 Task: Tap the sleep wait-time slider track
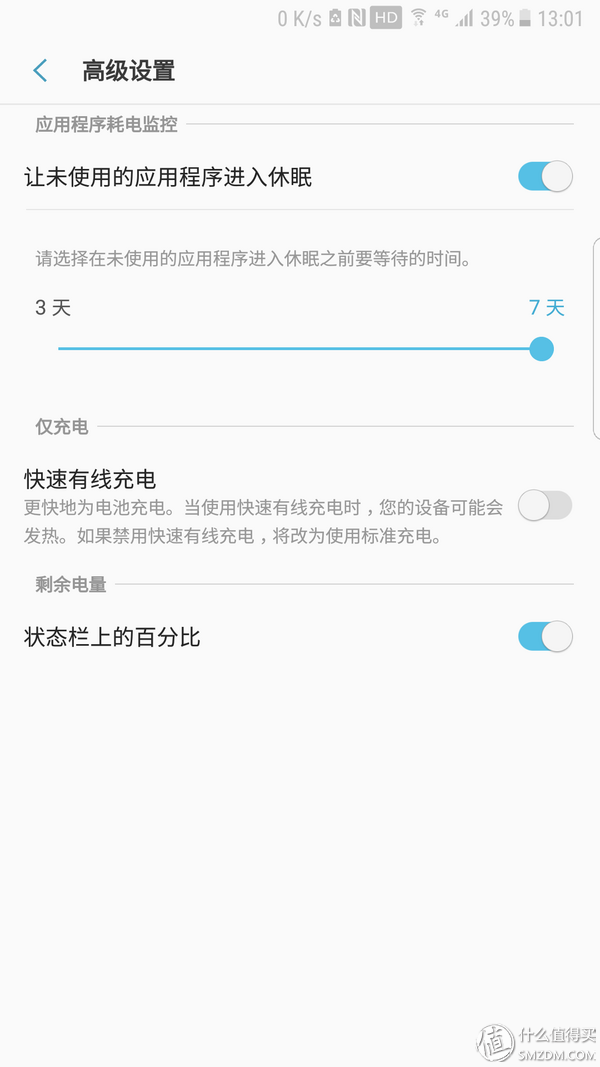click(x=300, y=349)
